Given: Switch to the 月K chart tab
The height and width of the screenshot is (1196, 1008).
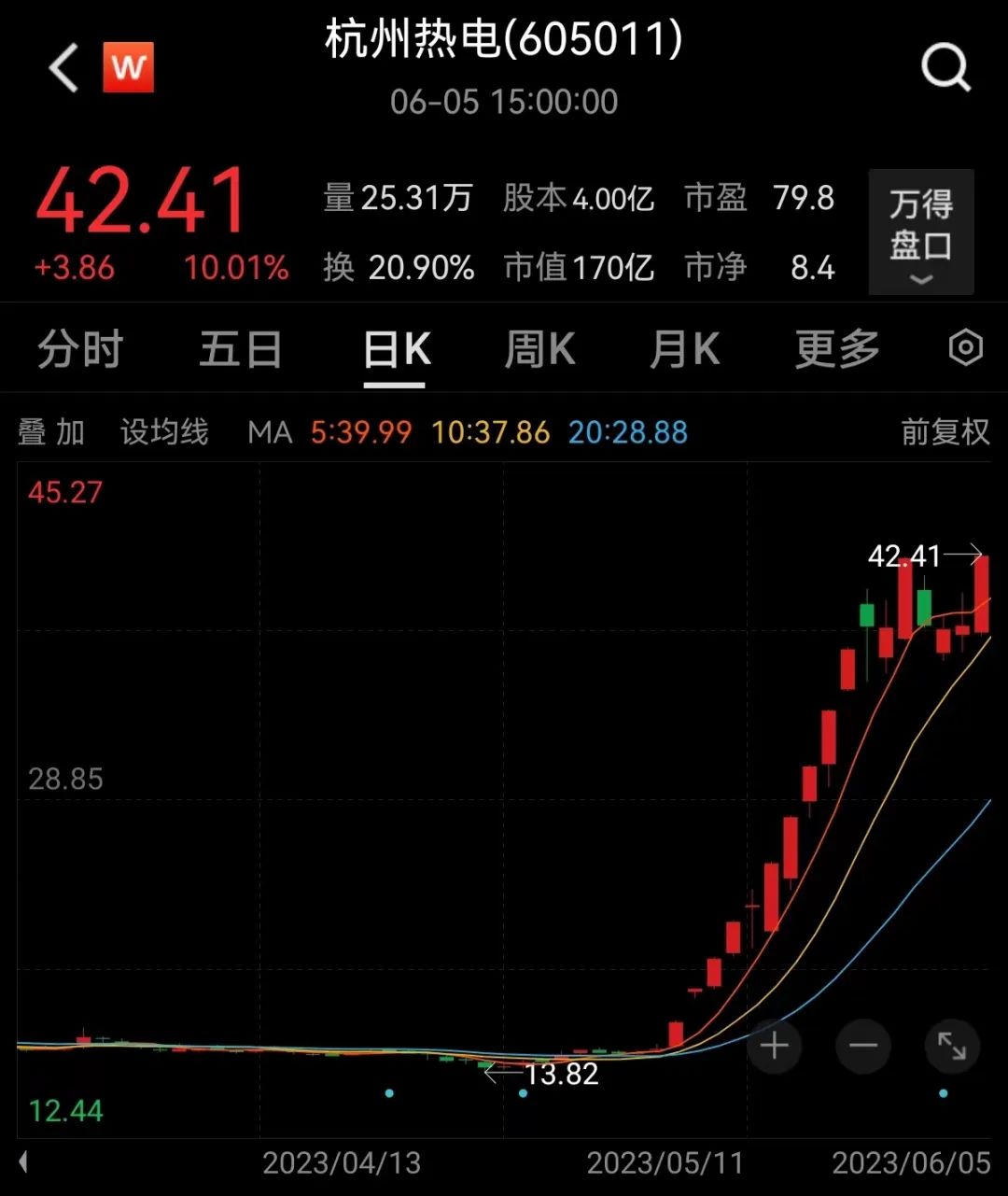Looking at the screenshot, I should [684, 350].
